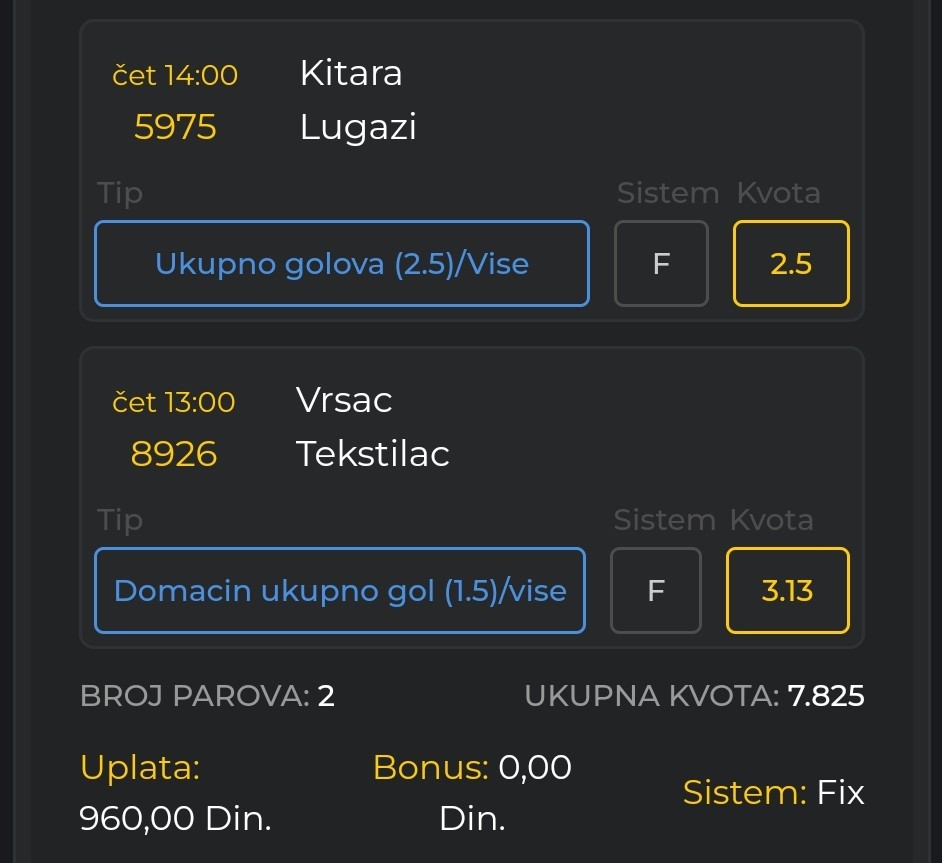942x863 pixels.
Task: Tap the Domacin ukupno gol (1.5)/vise tip
Action: tap(340, 591)
